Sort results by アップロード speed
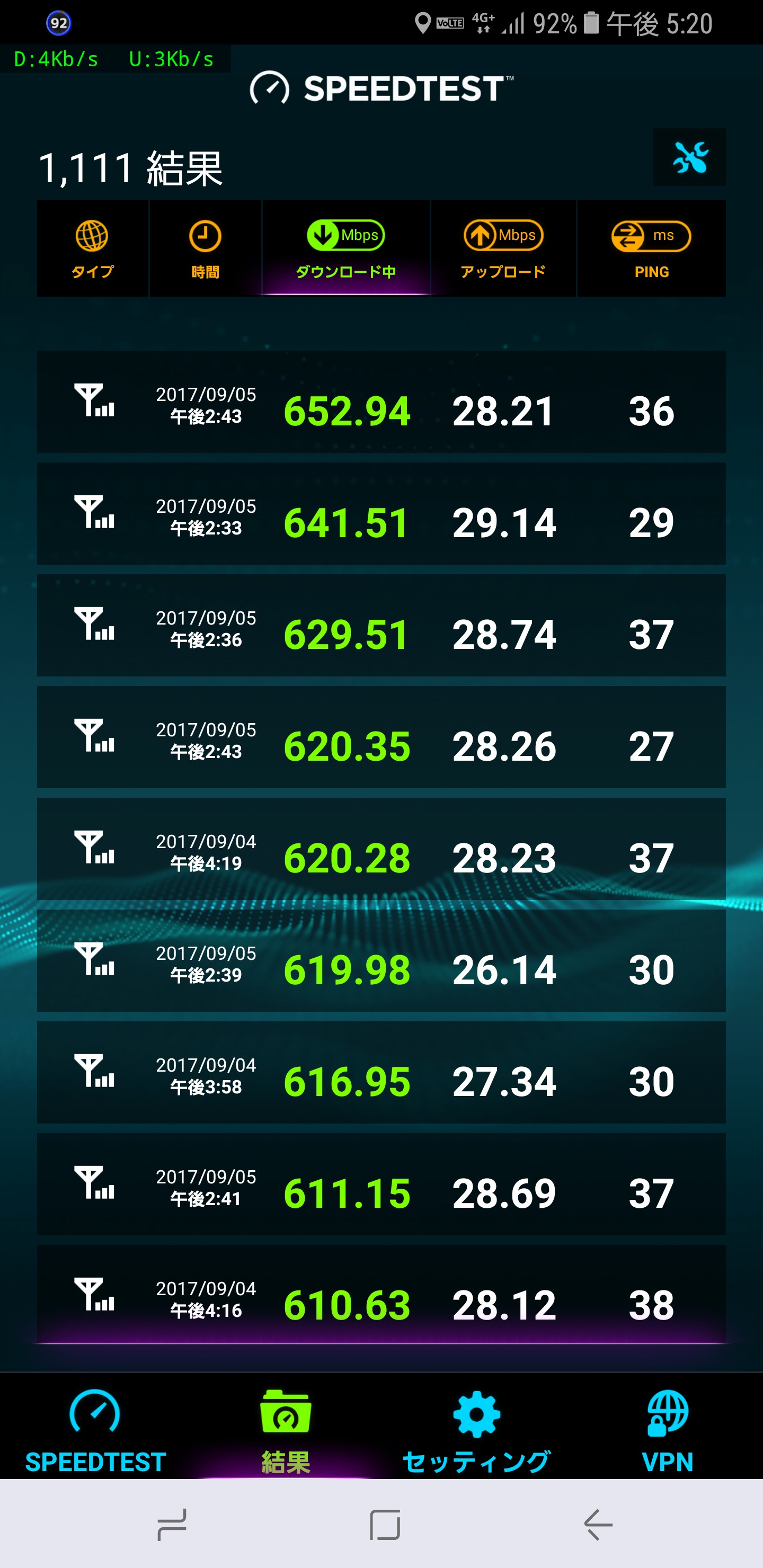763x1568 pixels. click(503, 249)
